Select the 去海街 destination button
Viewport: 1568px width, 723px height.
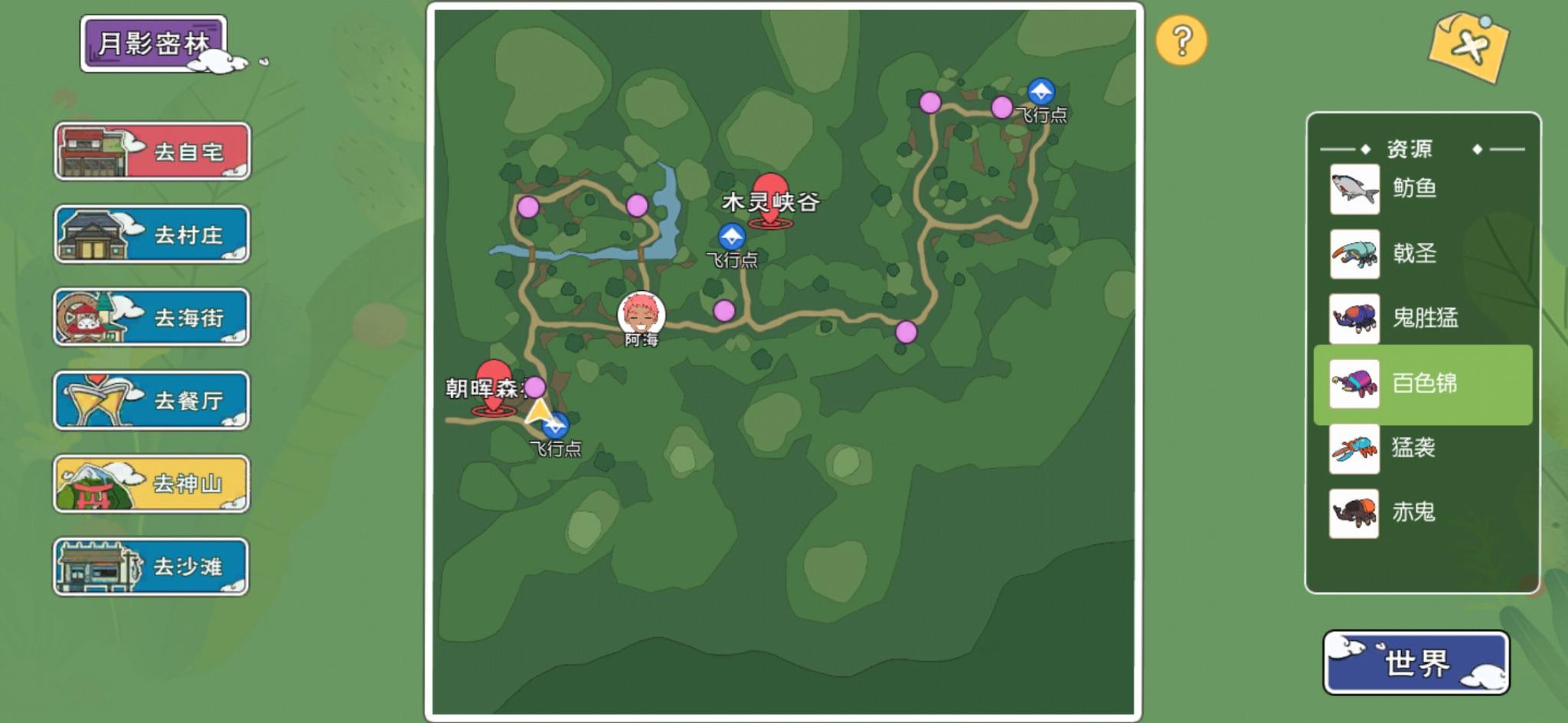[x=152, y=316]
